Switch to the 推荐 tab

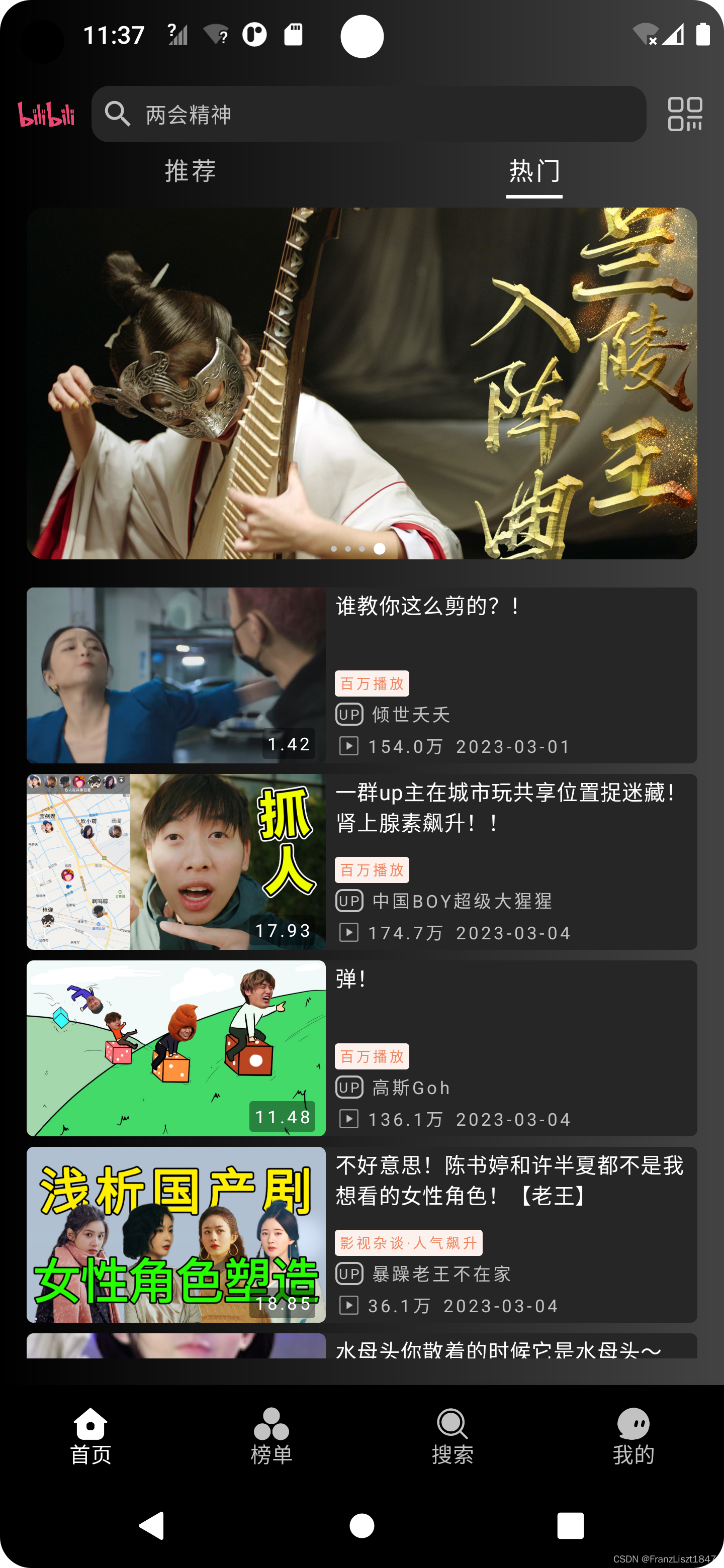(x=191, y=171)
